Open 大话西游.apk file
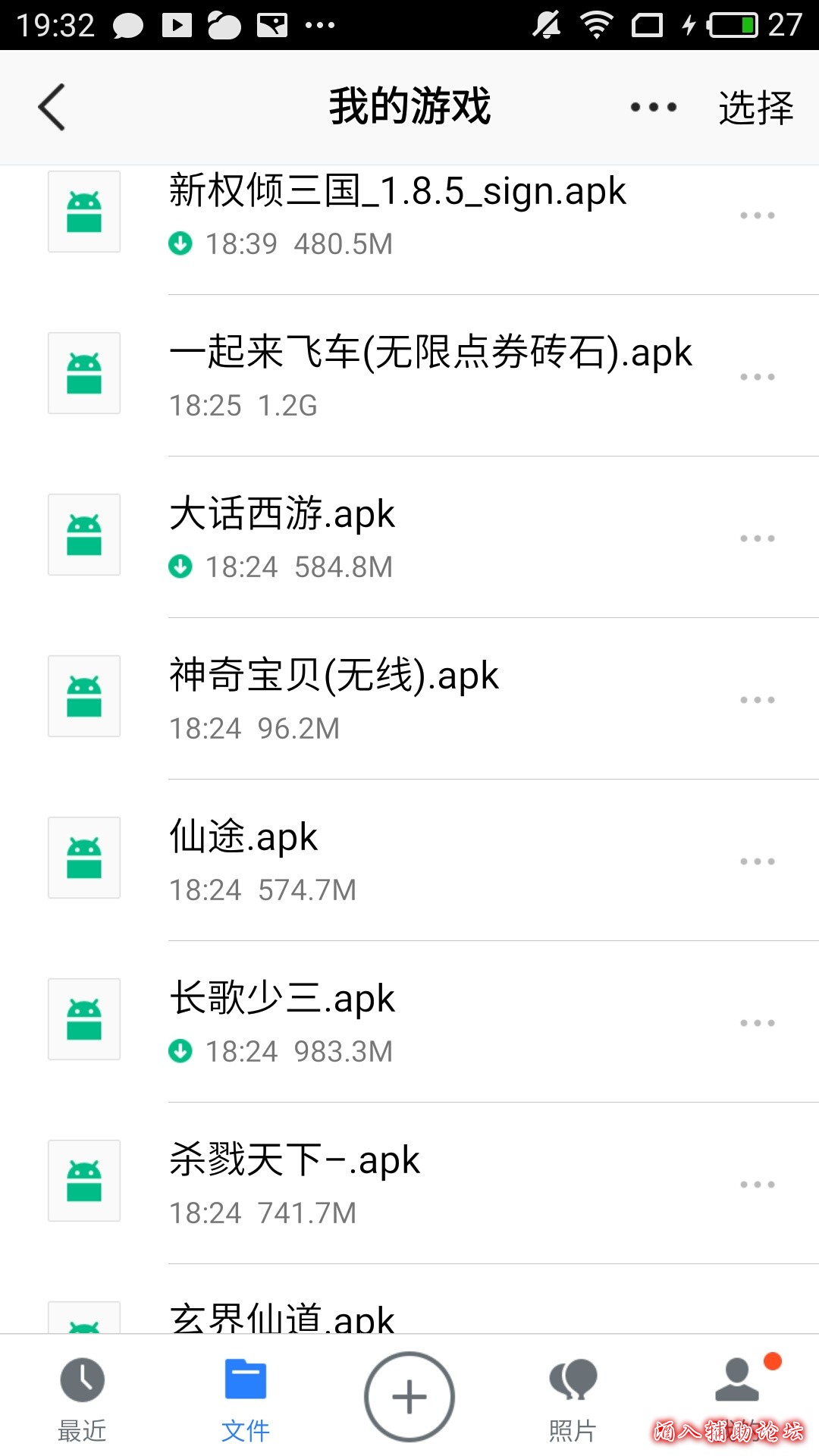 (282, 515)
